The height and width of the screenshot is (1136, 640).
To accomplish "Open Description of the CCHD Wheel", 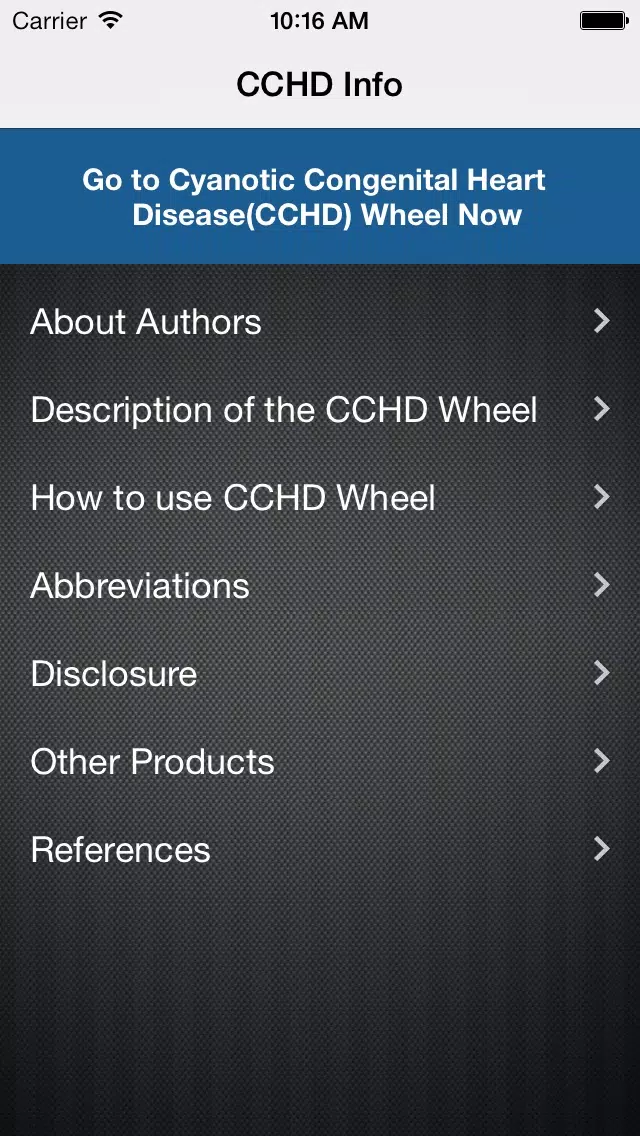I will click(320, 409).
